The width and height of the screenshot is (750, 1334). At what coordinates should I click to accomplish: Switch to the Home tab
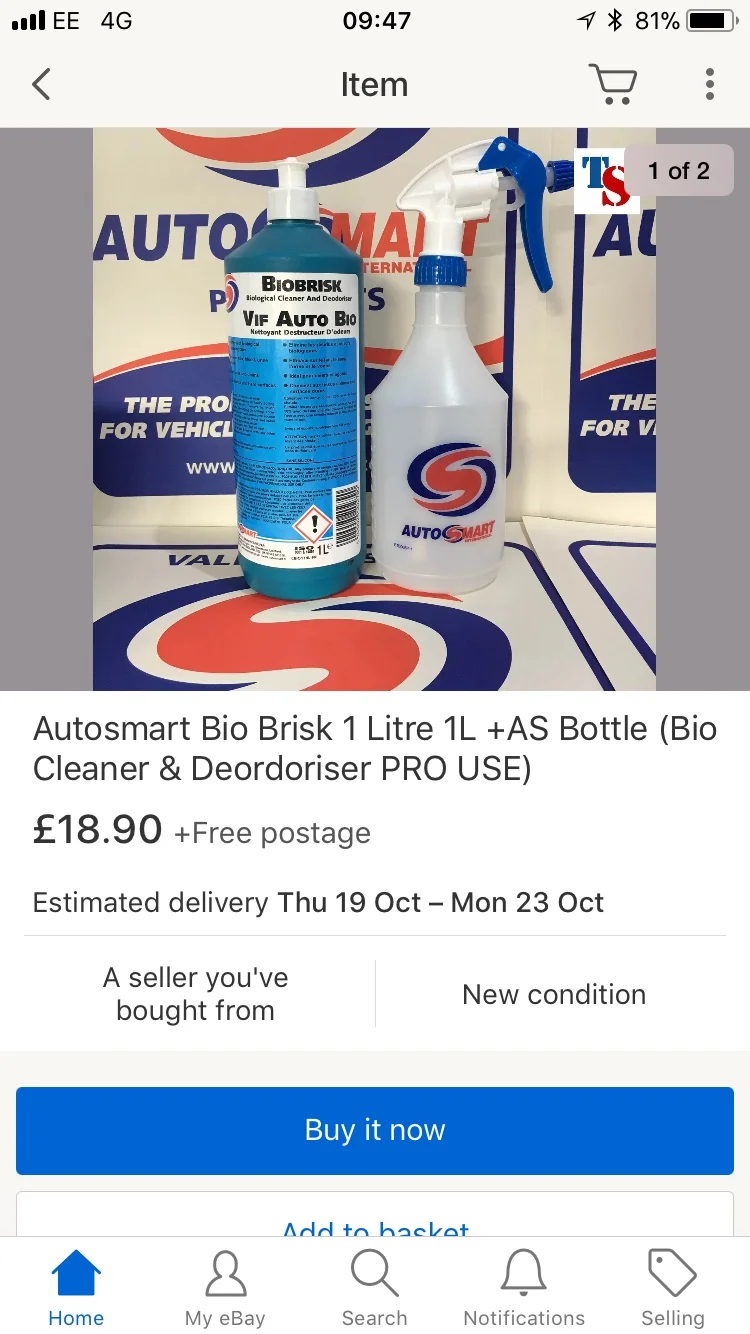tap(76, 1288)
